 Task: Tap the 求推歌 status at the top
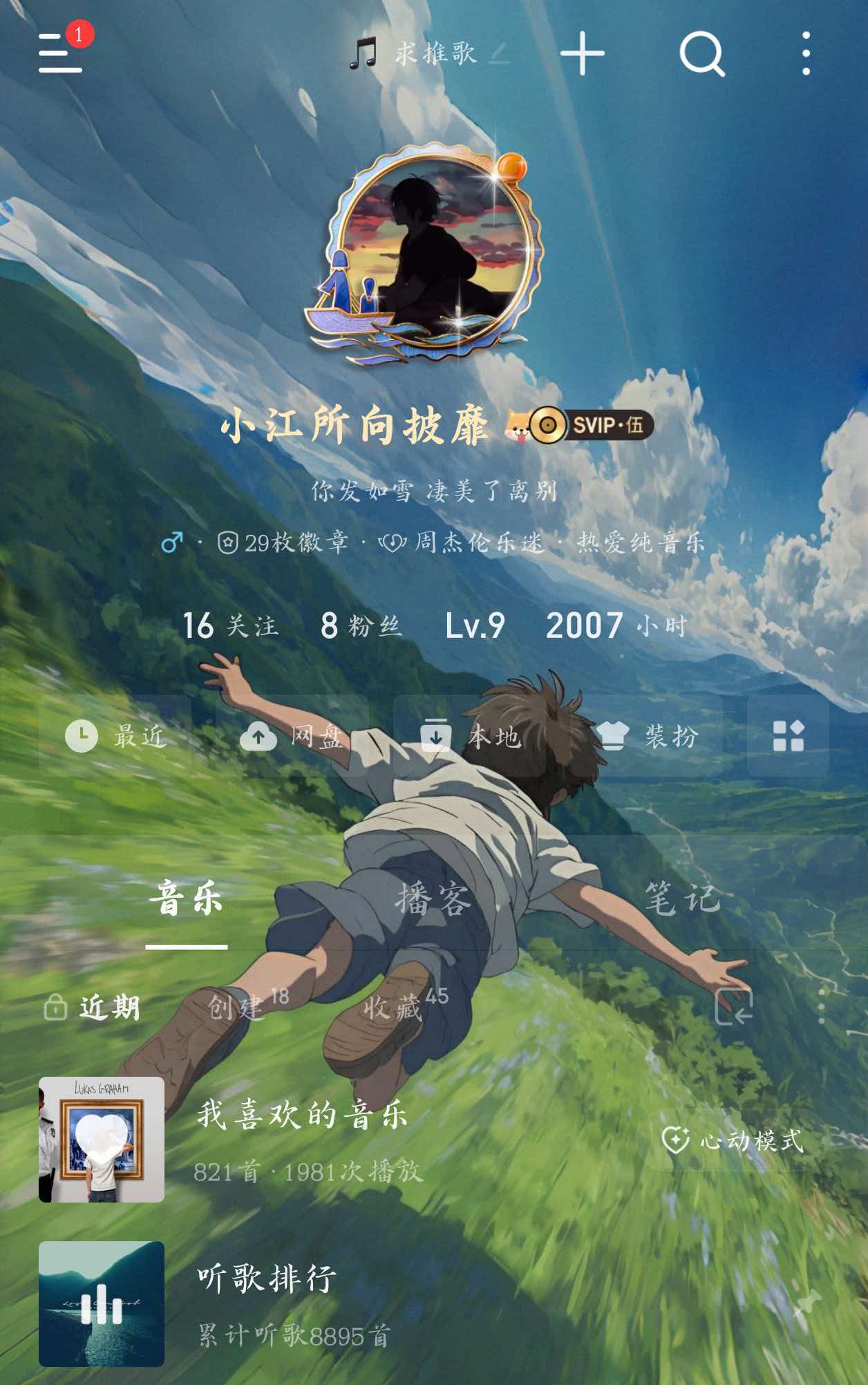(428, 53)
